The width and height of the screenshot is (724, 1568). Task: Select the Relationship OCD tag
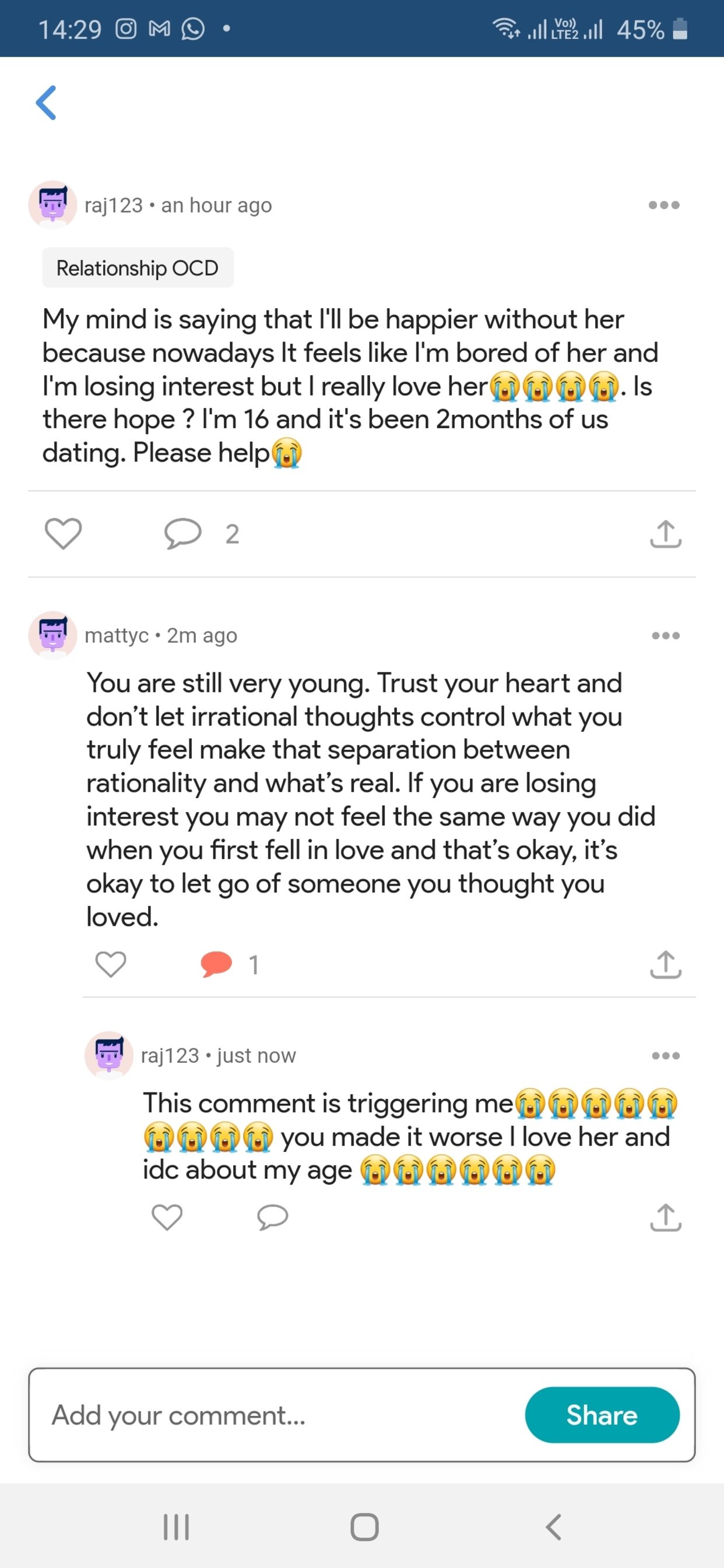tap(138, 268)
